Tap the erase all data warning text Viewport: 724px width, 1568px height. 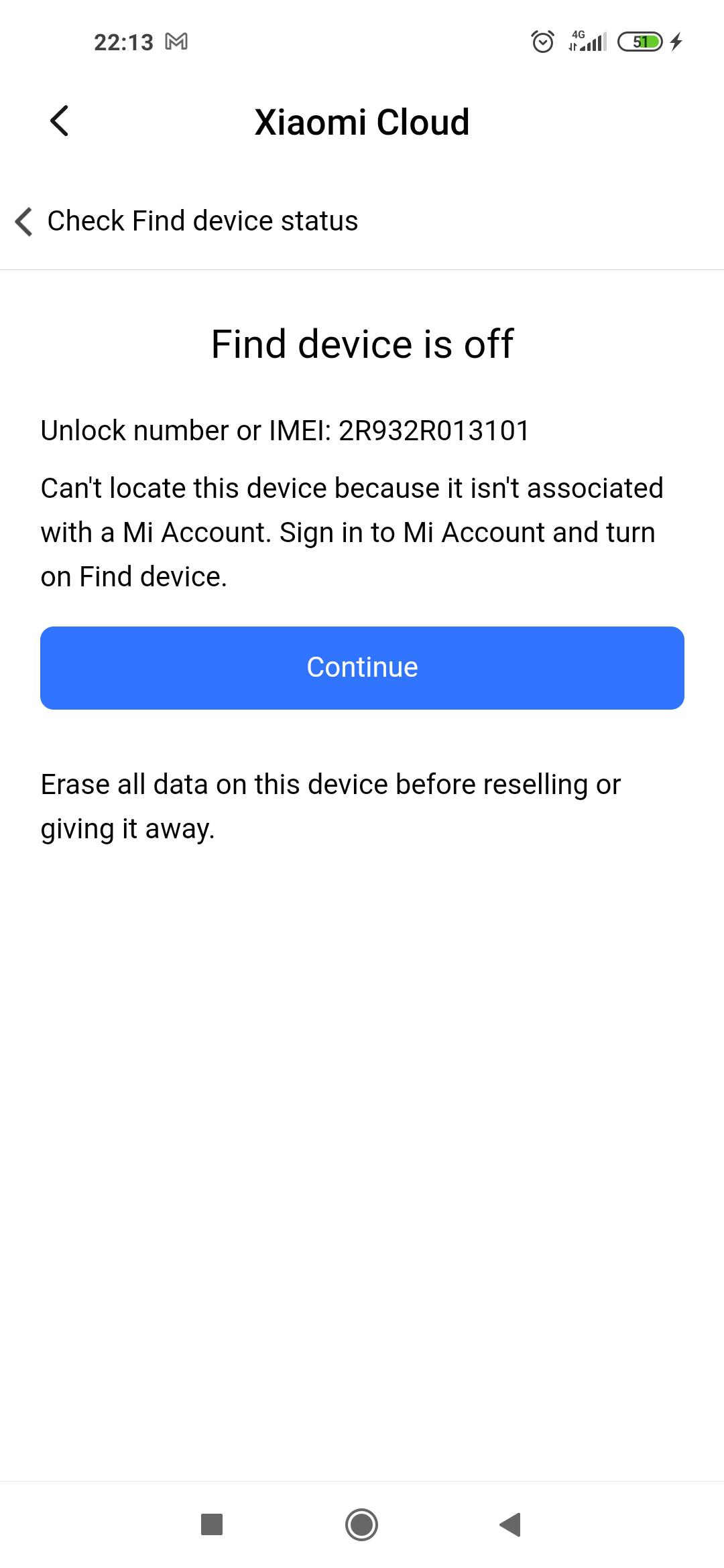tap(330, 804)
